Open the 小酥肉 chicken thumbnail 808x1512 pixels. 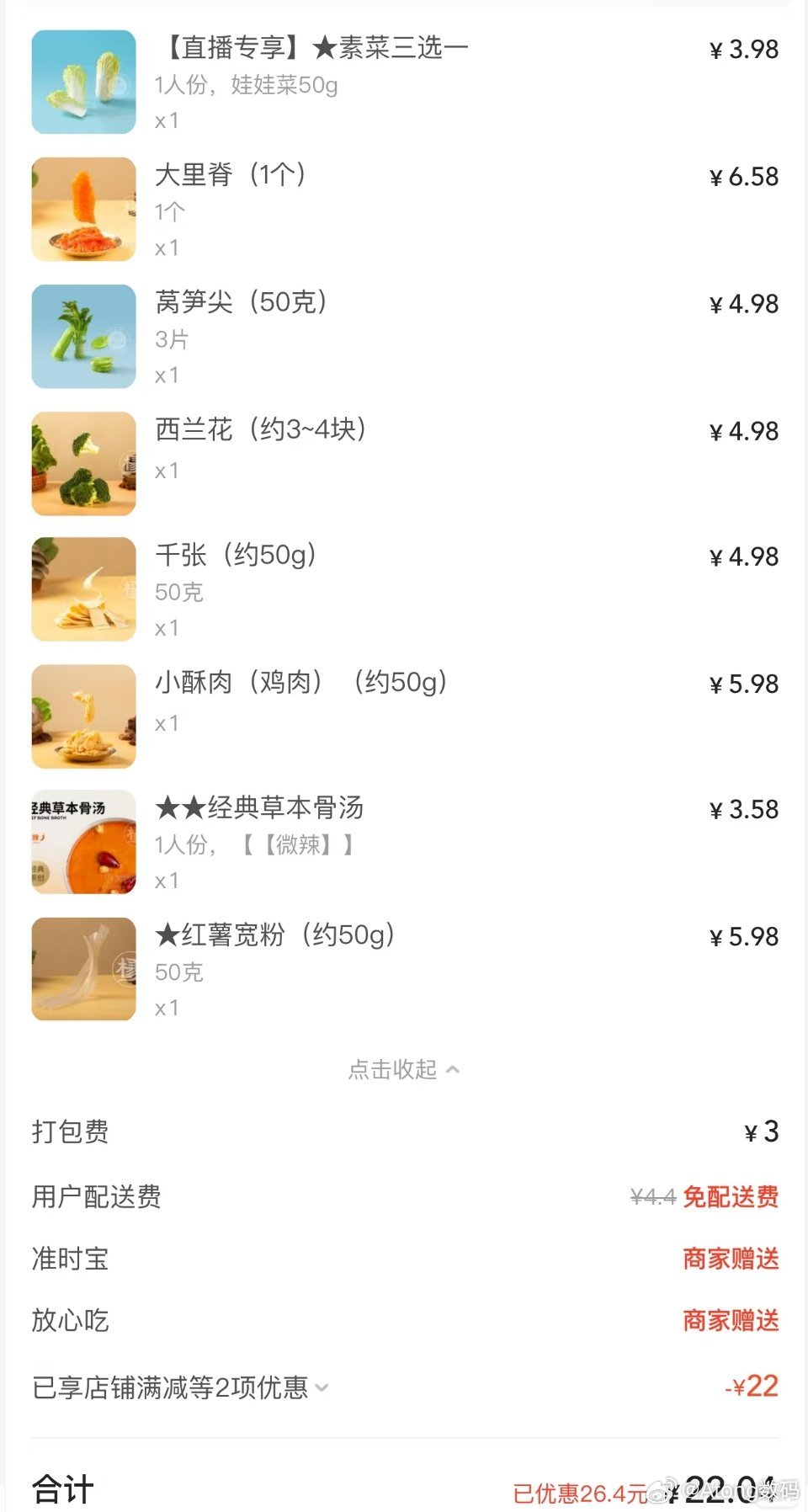(82, 716)
